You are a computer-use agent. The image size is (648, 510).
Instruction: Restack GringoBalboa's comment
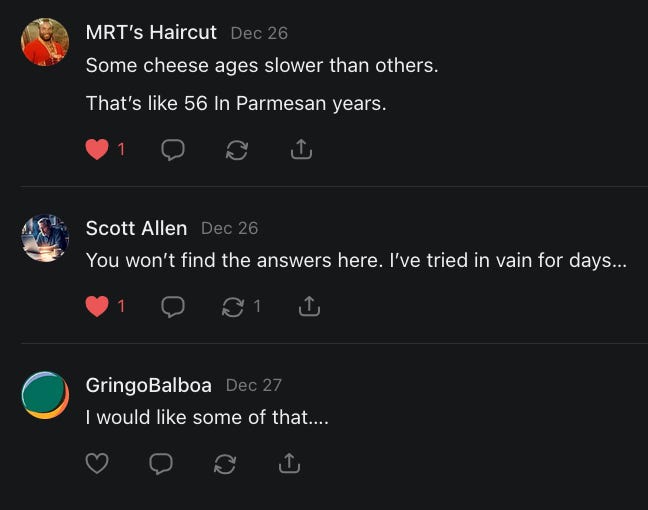225,464
